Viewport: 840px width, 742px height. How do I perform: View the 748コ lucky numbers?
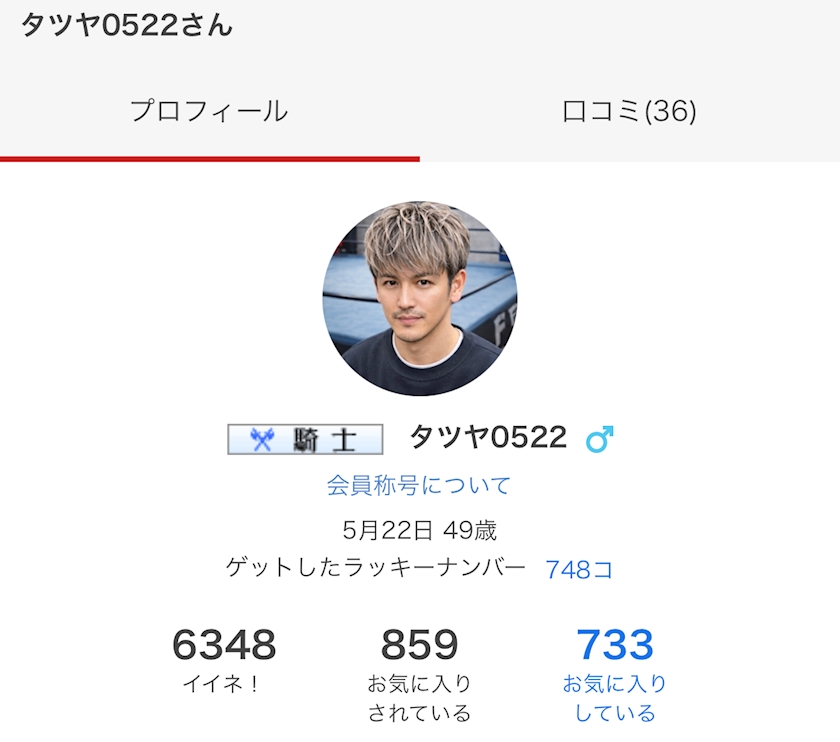(579, 569)
